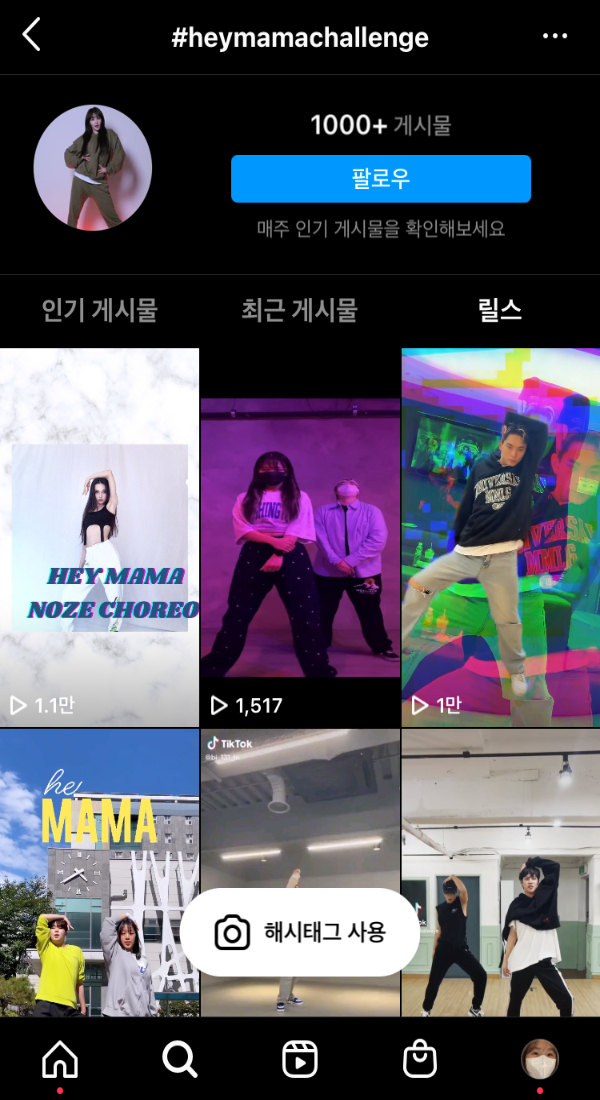Follow the hashtag with the 팔로우 button
Screen dimensions: 600x1100
380,179
